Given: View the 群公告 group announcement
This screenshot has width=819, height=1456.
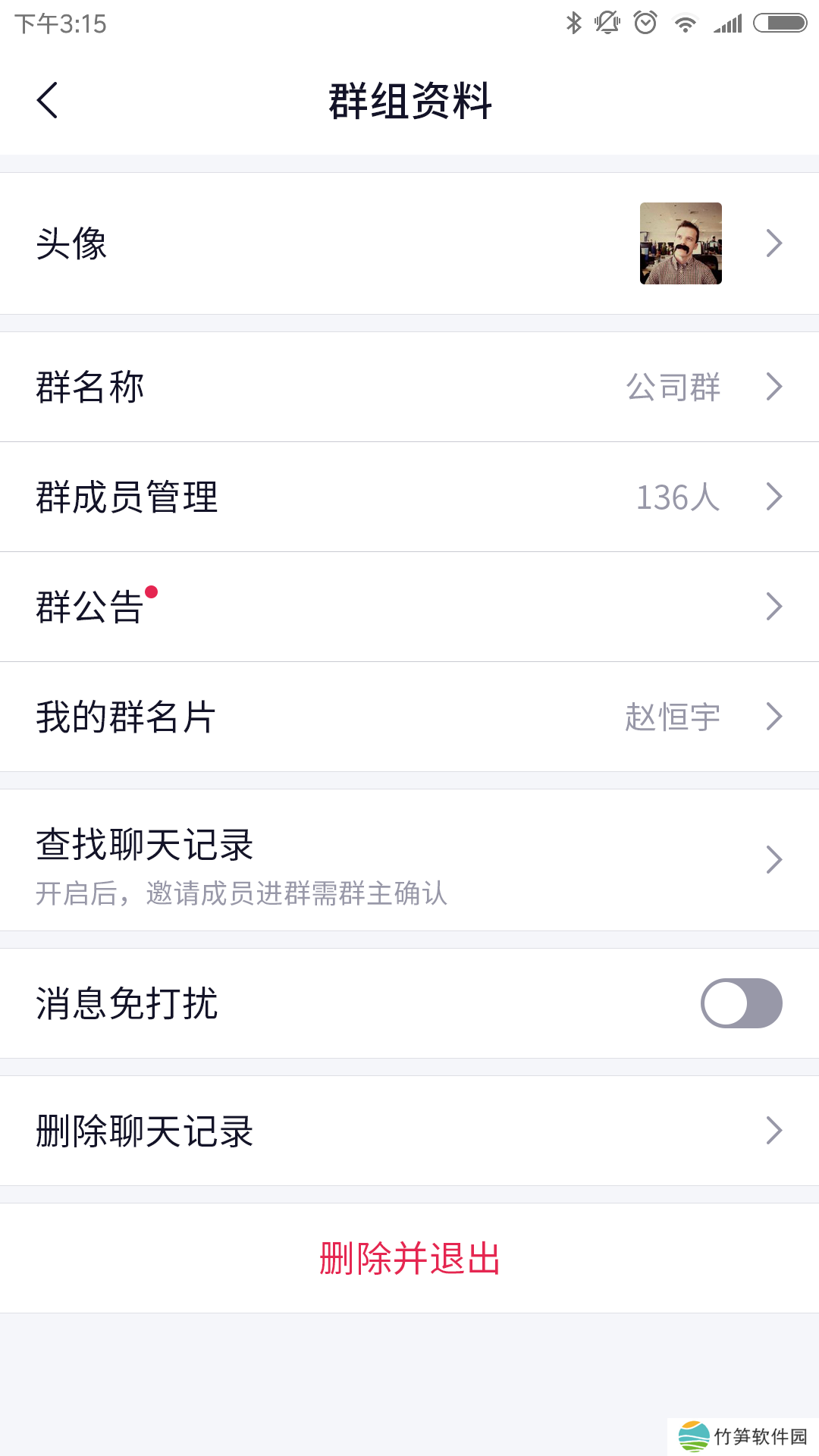Looking at the screenshot, I should coord(409,607).
